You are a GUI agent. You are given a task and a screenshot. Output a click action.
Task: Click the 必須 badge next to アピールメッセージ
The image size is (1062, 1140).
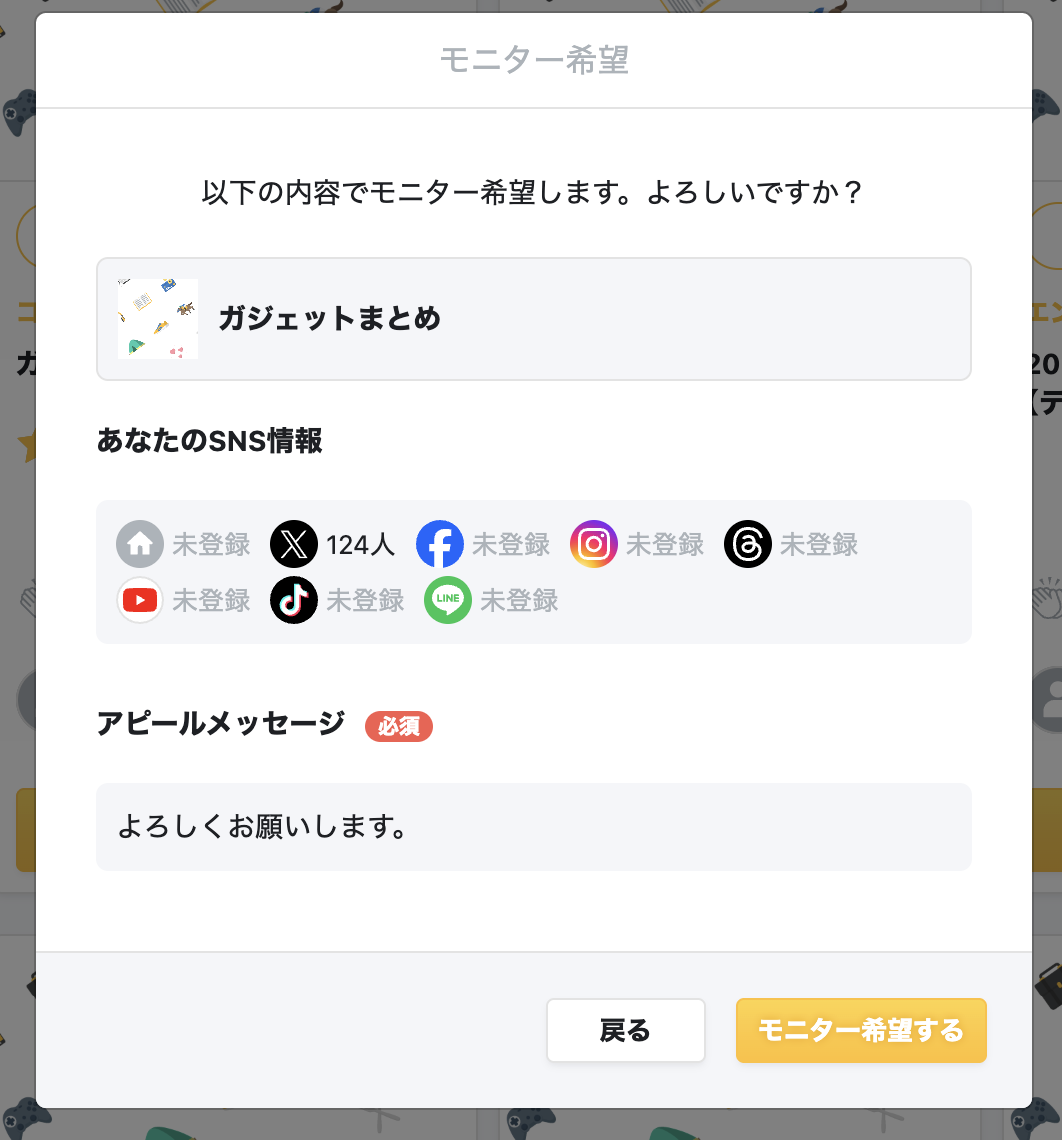[399, 727]
